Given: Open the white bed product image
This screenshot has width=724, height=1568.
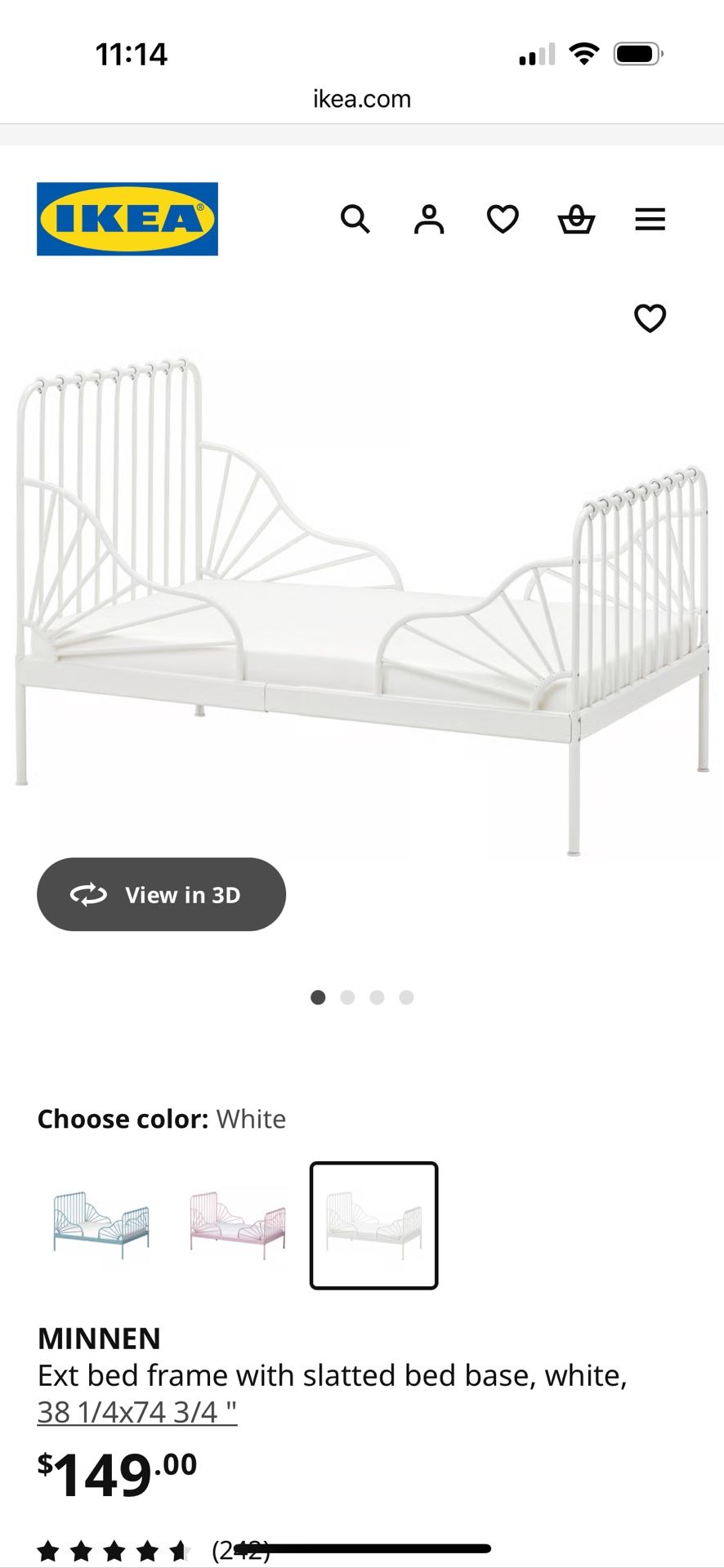Looking at the screenshot, I should (x=362, y=604).
